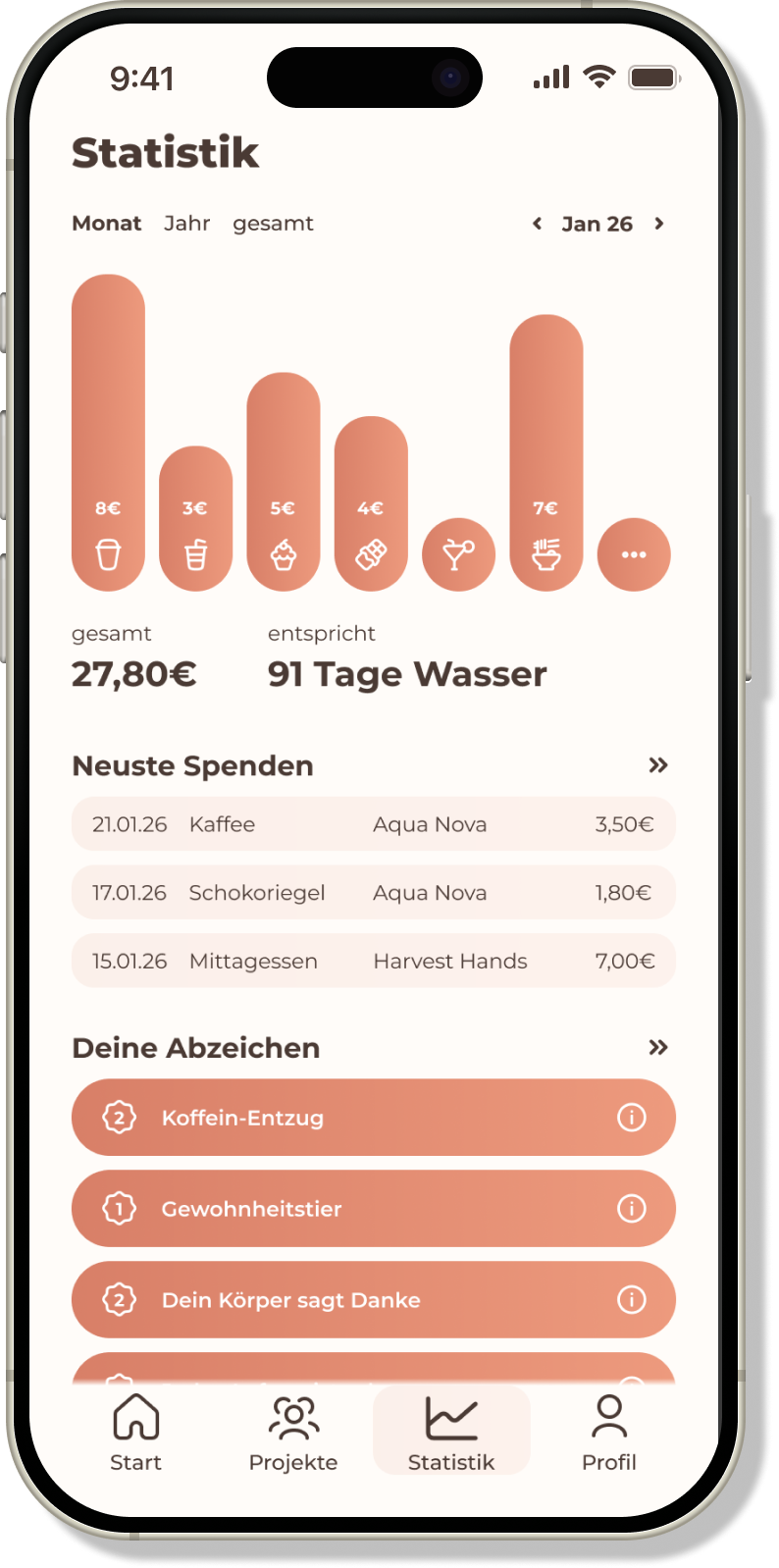
Task: Open the Mittagessen Harvest Hands donation
Action: pos(374,961)
